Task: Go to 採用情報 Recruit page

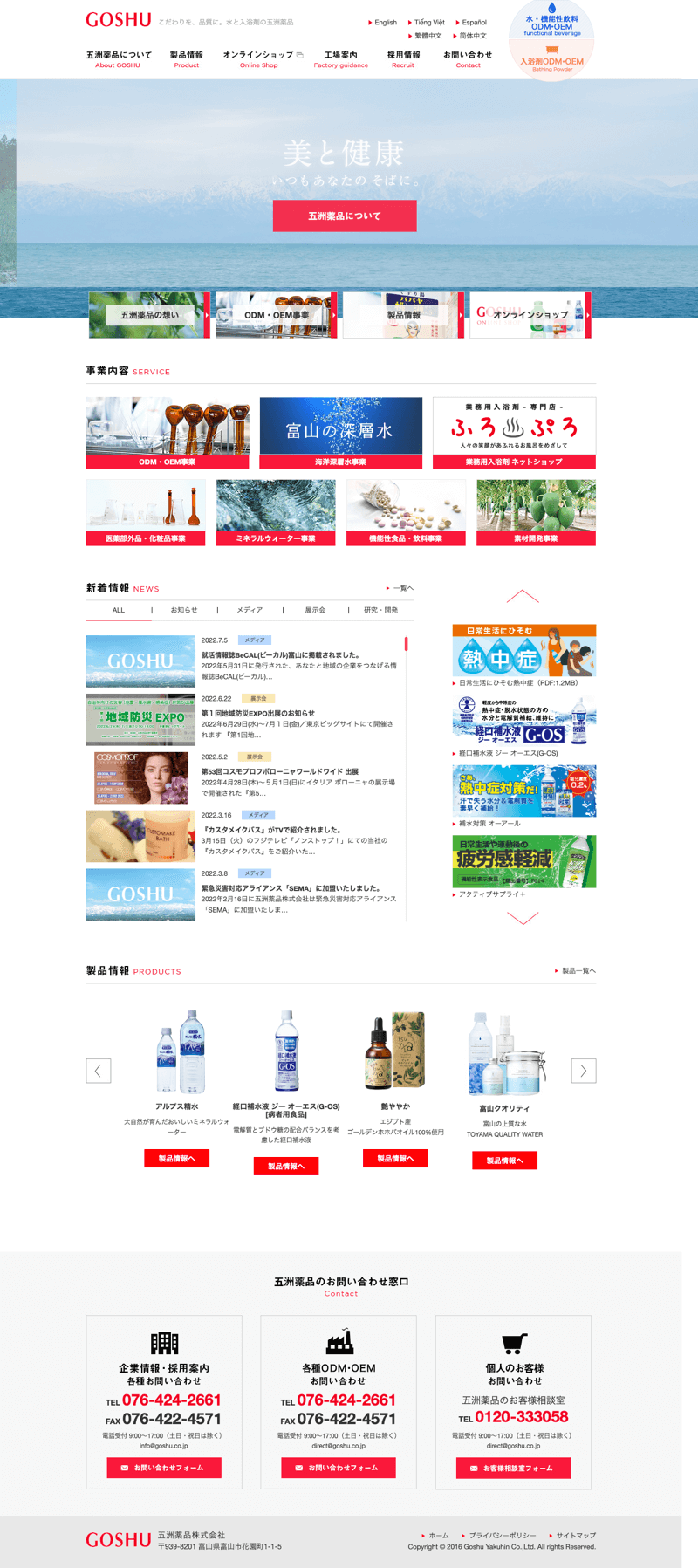Action: (x=403, y=58)
